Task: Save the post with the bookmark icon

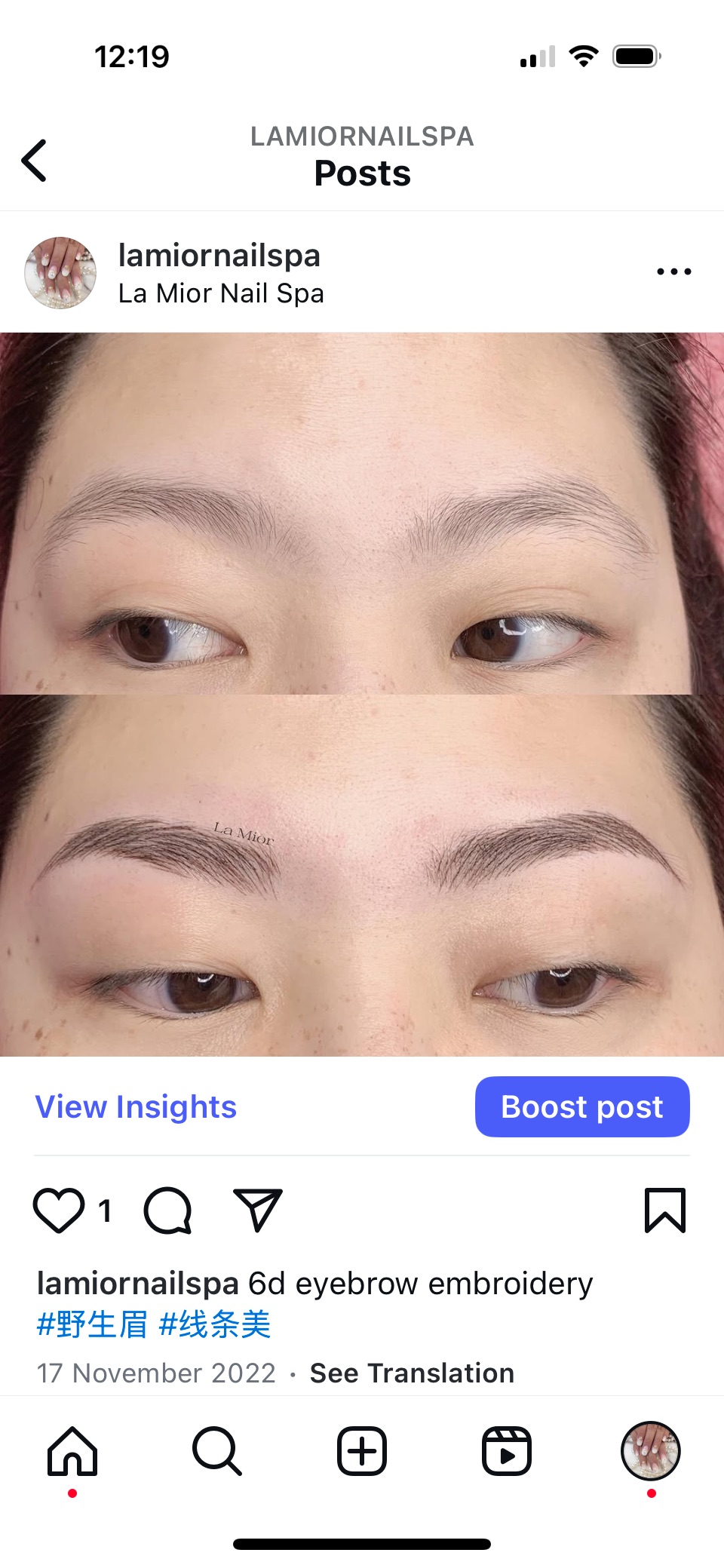Action: coord(664,1211)
